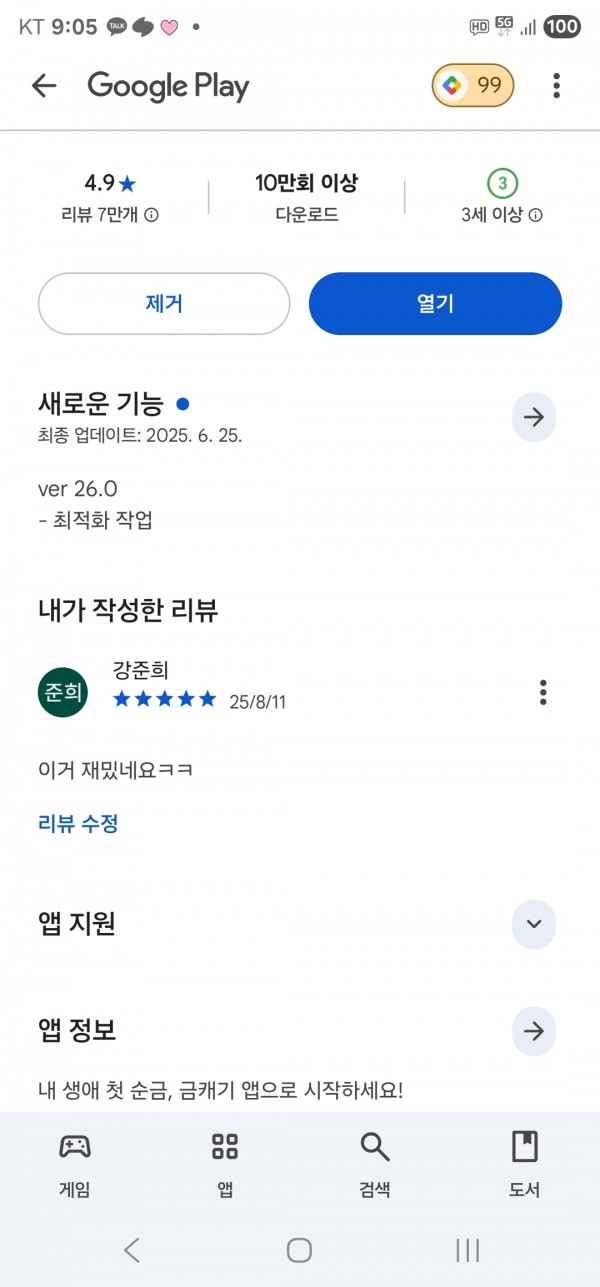Switch to the 게임 tab
This screenshot has width=600, height=1287.
coord(75,1164)
